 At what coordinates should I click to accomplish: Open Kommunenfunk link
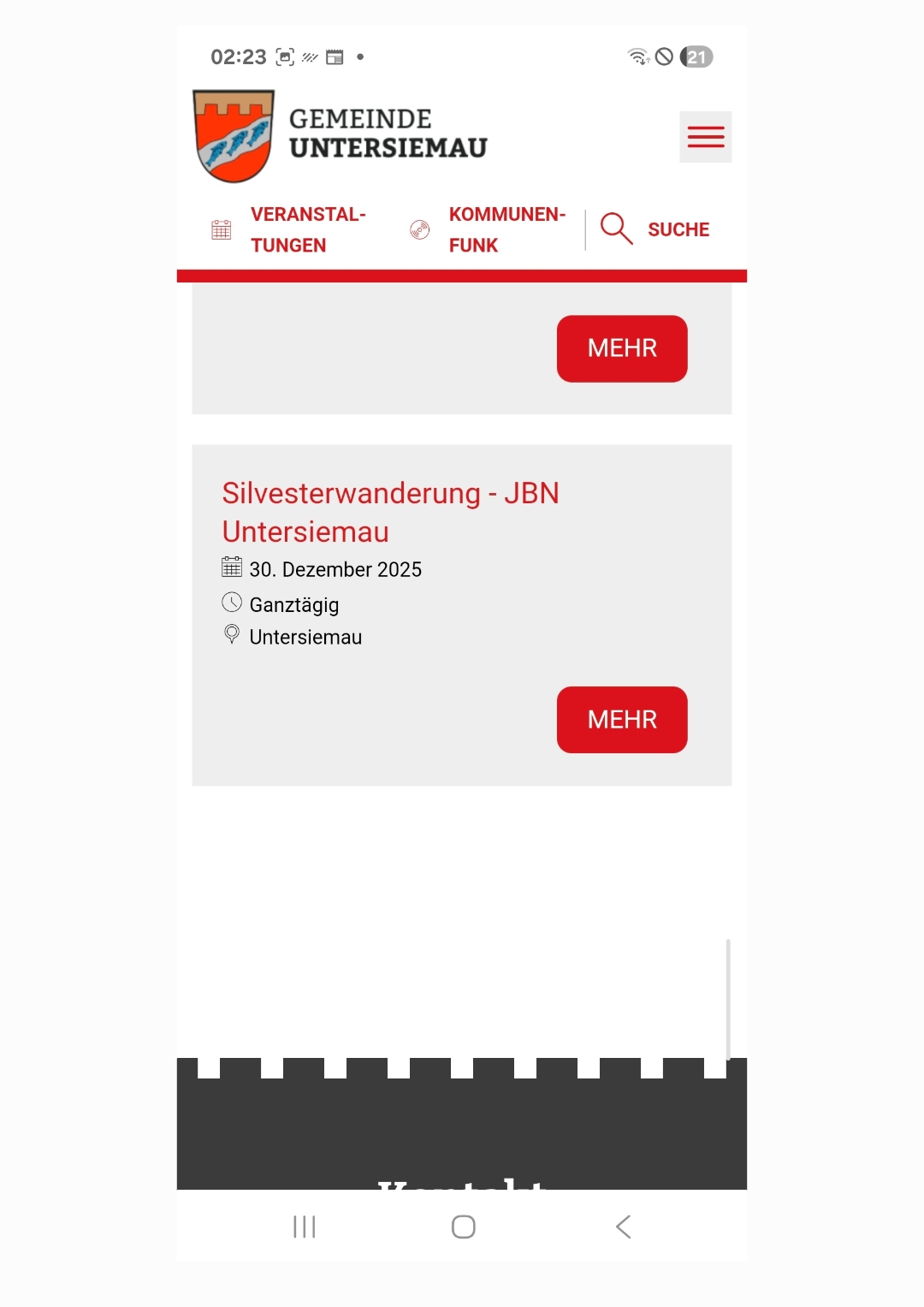(506, 229)
